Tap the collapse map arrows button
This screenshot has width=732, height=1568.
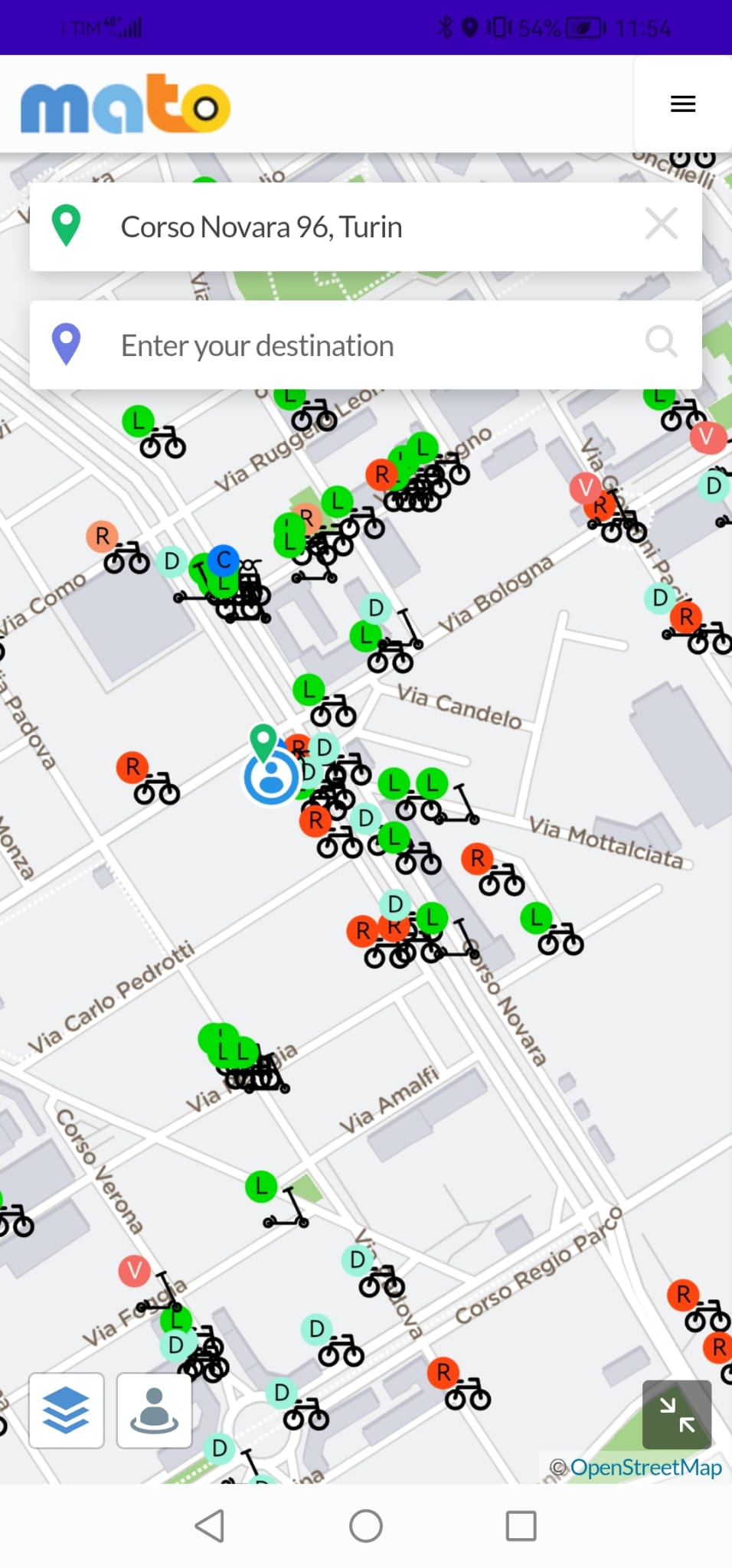click(x=677, y=1414)
